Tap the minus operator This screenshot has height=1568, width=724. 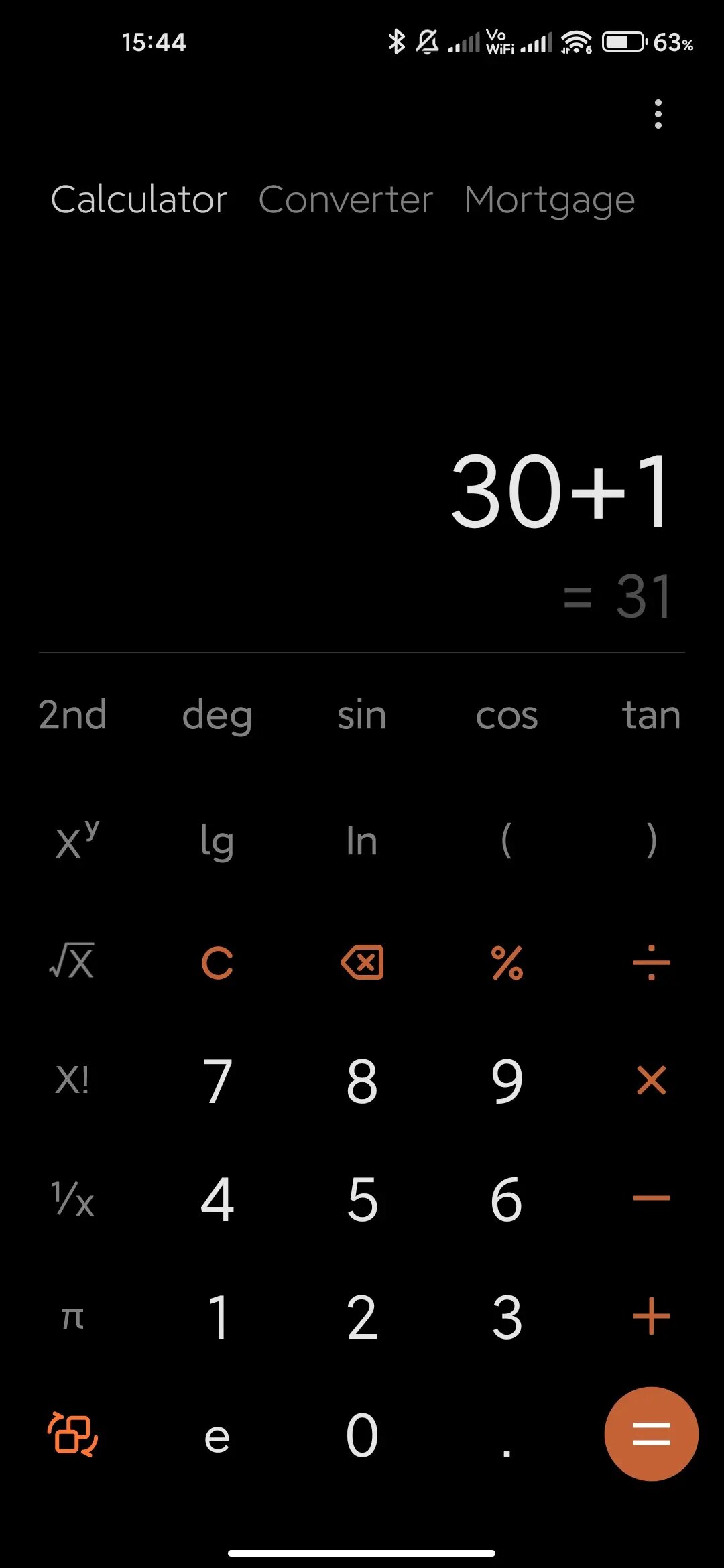[652, 1198]
